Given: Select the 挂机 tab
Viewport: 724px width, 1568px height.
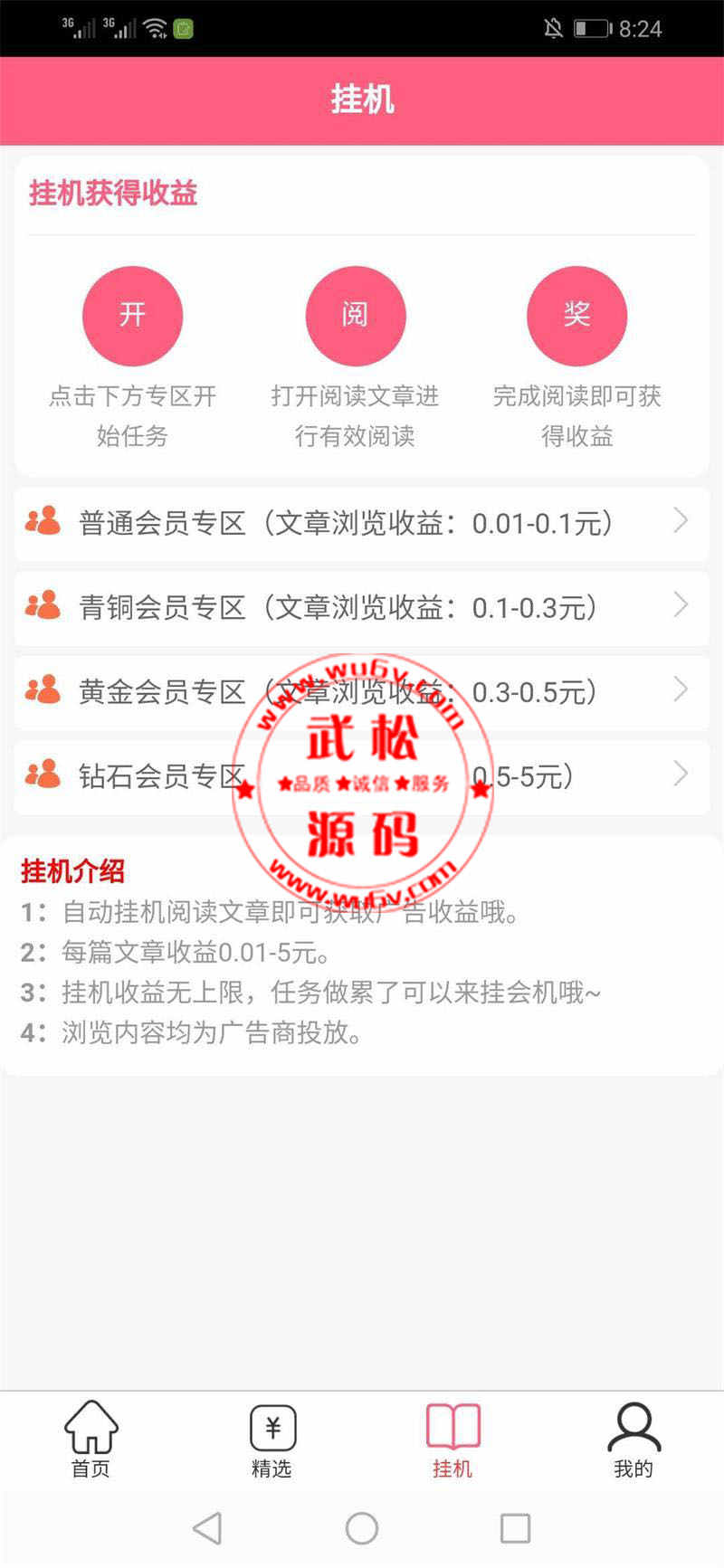Looking at the screenshot, I should 452,1440.
